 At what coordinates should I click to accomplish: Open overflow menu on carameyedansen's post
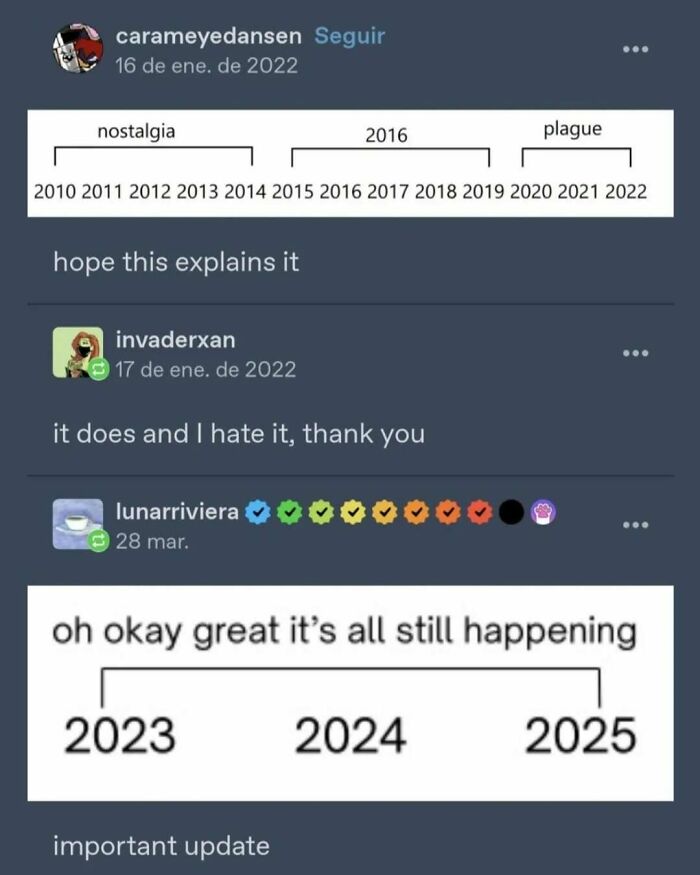click(x=635, y=49)
